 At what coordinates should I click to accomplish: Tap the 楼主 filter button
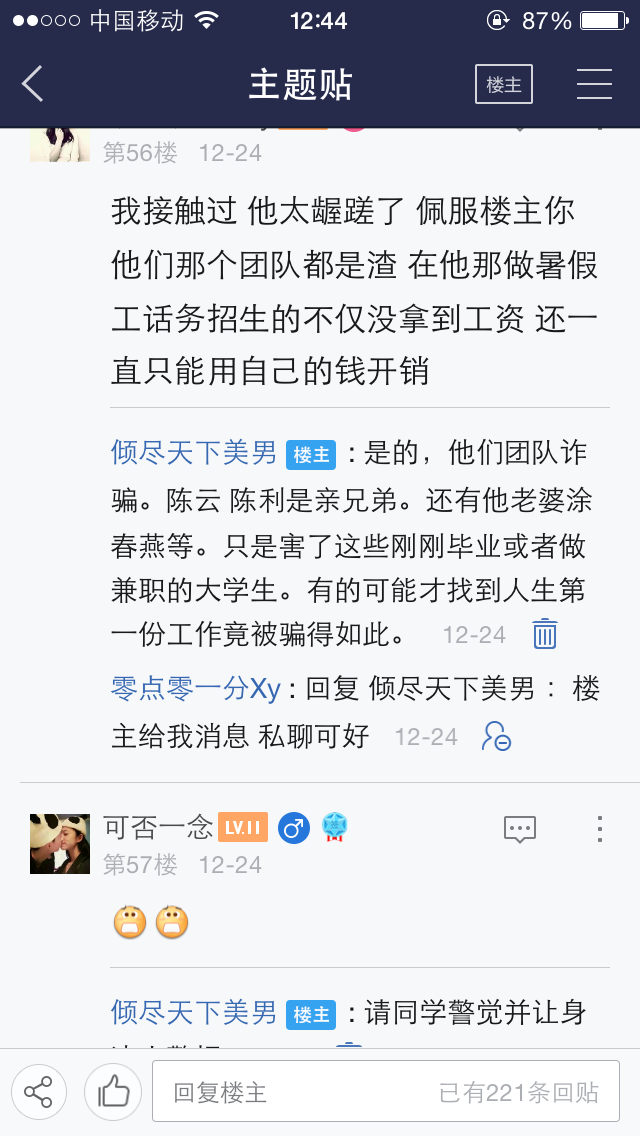coord(504,84)
